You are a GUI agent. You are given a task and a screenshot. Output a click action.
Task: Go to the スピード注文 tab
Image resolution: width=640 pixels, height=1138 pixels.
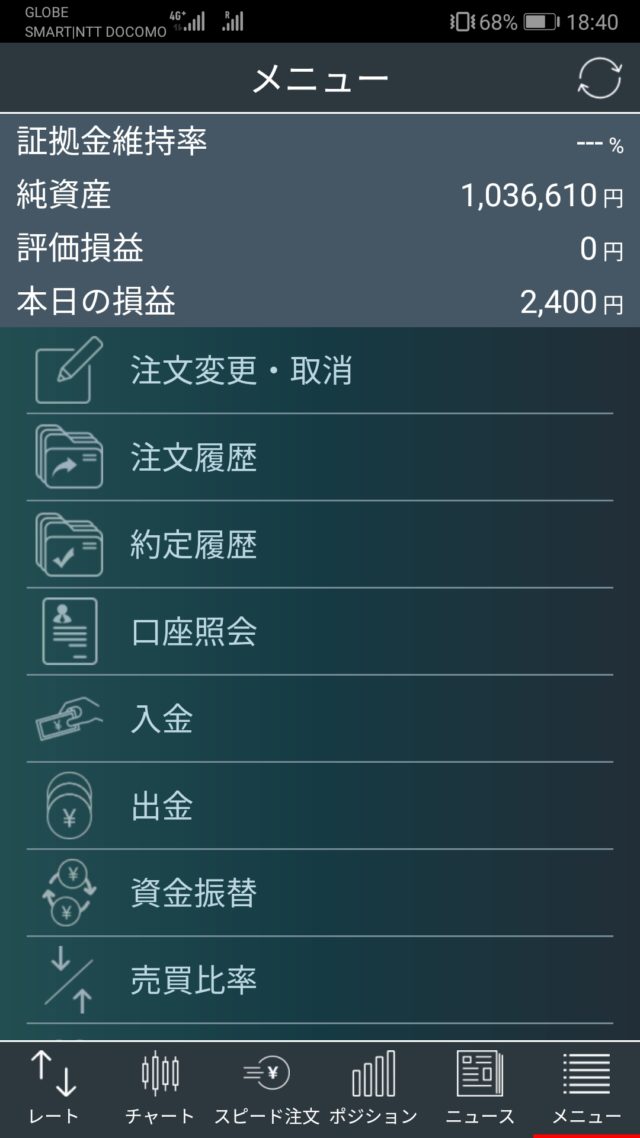click(x=266, y=1089)
